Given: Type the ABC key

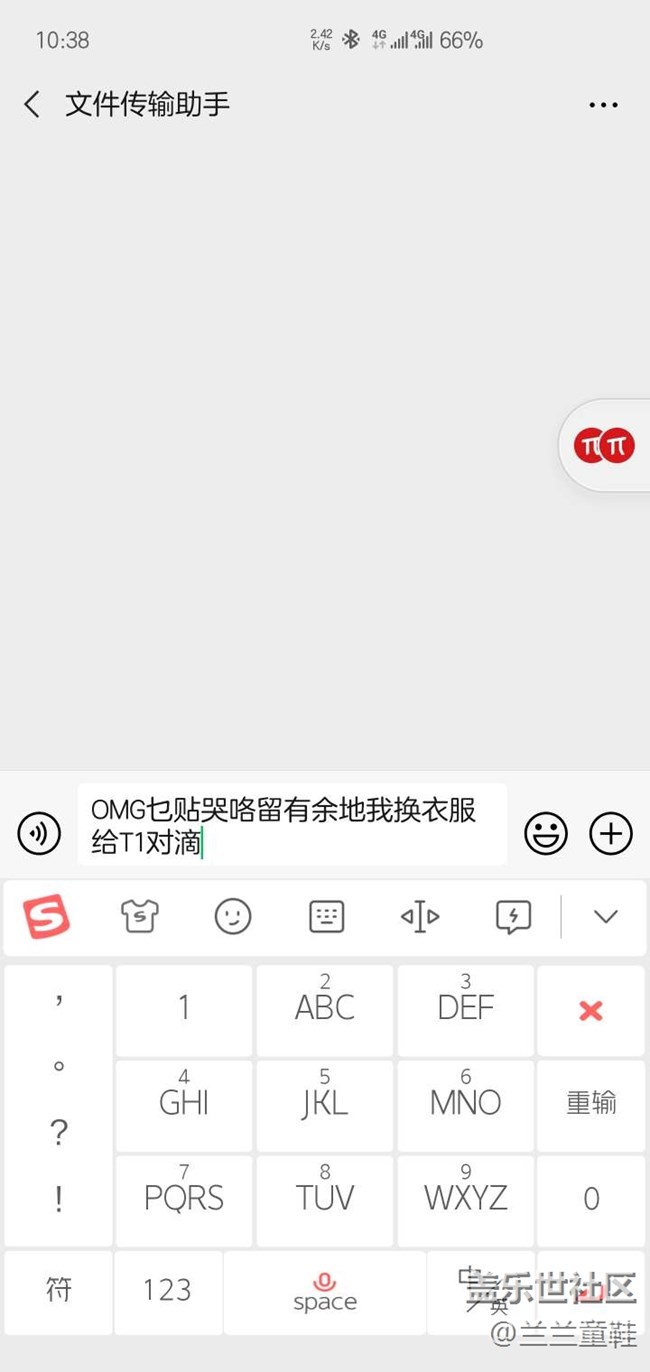Looking at the screenshot, I should tap(325, 1005).
